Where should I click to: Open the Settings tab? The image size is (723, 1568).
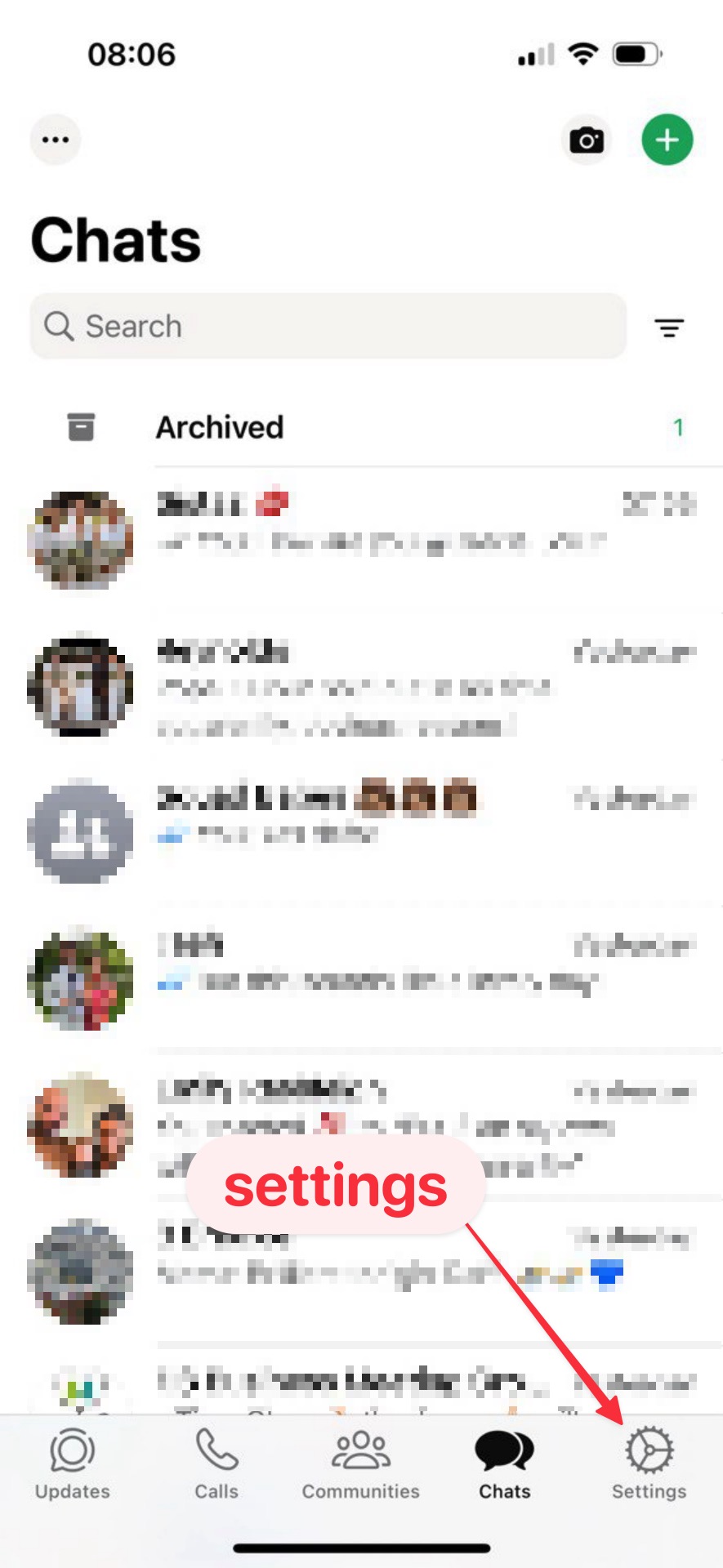(649, 1463)
